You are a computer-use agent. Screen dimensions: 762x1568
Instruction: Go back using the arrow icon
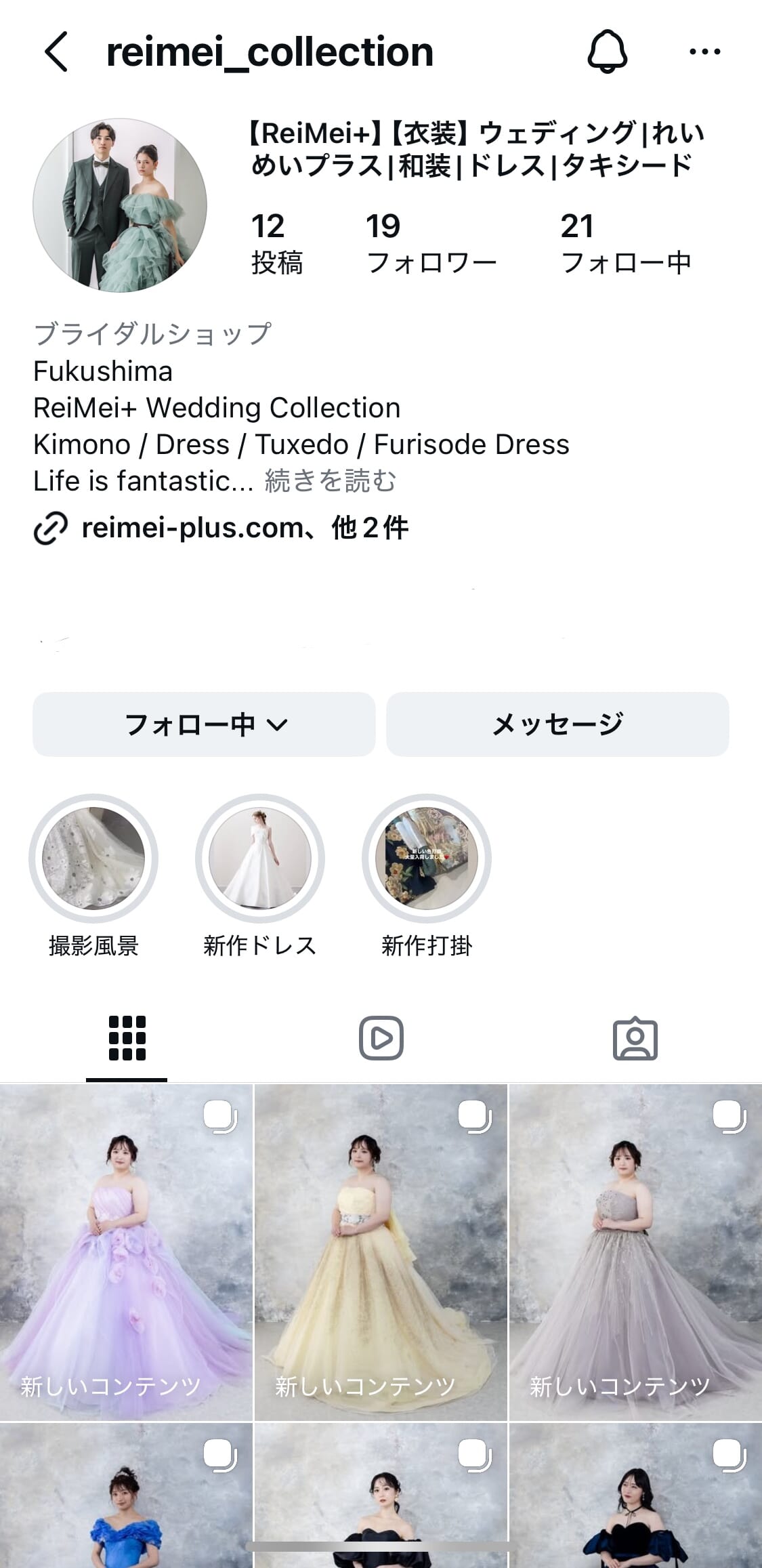pyautogui.click(x=56, y=52)
